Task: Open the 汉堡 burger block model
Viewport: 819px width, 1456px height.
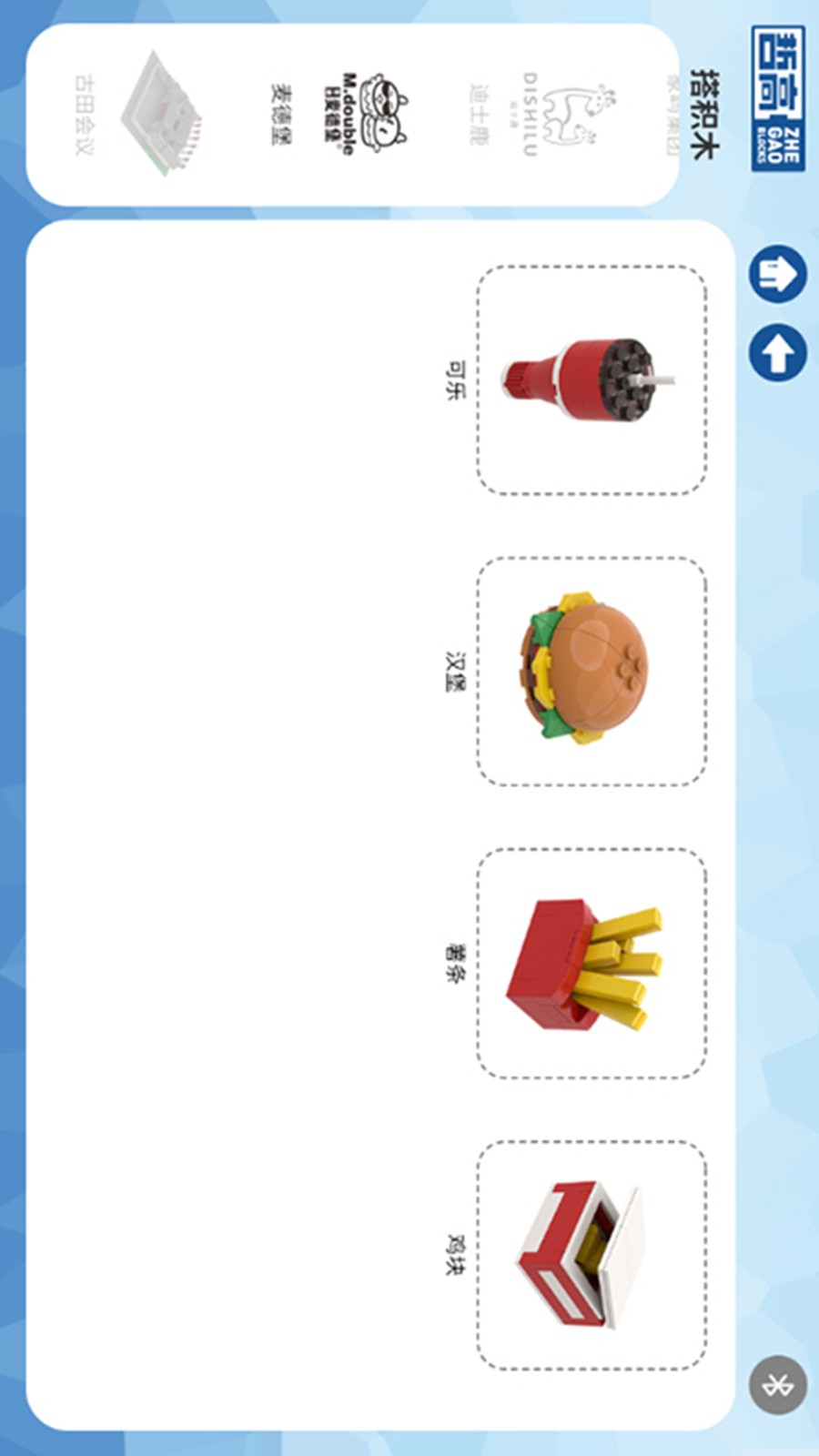Action: [591, 672]
